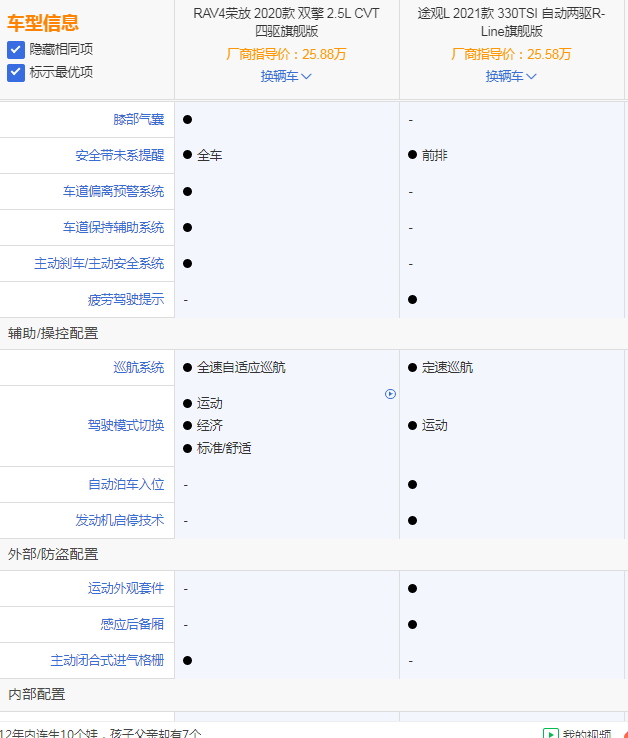Open the RAV4荣放 2020款 model title
Viewport: 628px width, 738px height.
click(x=286, y=22)
